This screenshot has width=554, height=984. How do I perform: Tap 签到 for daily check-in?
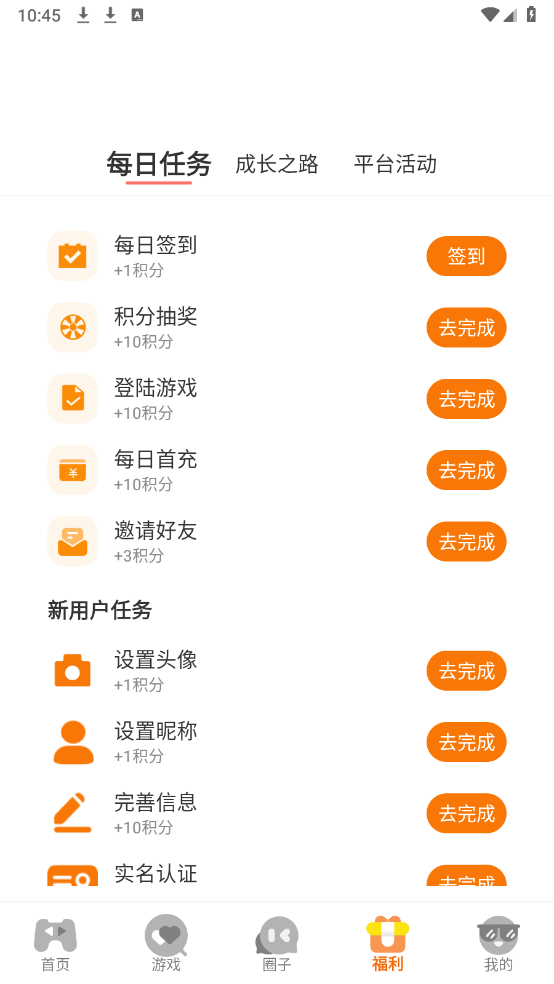pyautogui.click(x=466, y=256)
